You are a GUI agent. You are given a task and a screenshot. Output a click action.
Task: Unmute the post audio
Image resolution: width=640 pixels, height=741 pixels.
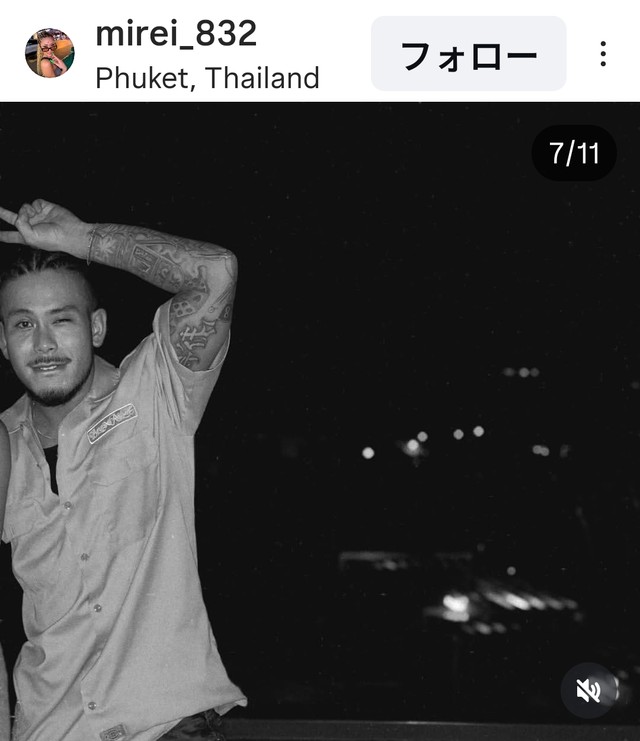588,691
